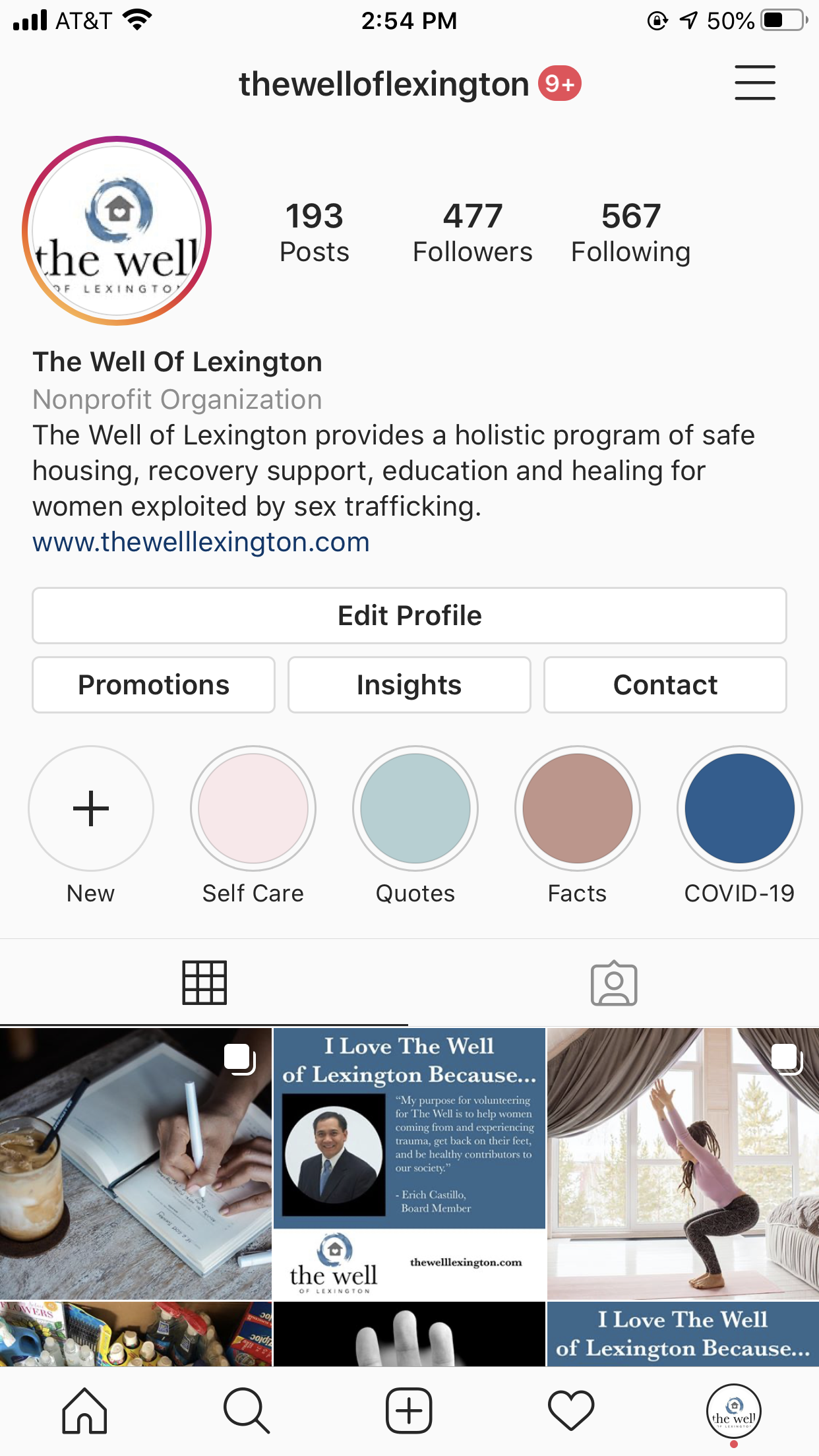View the Facts highlight

click(578, 808)
